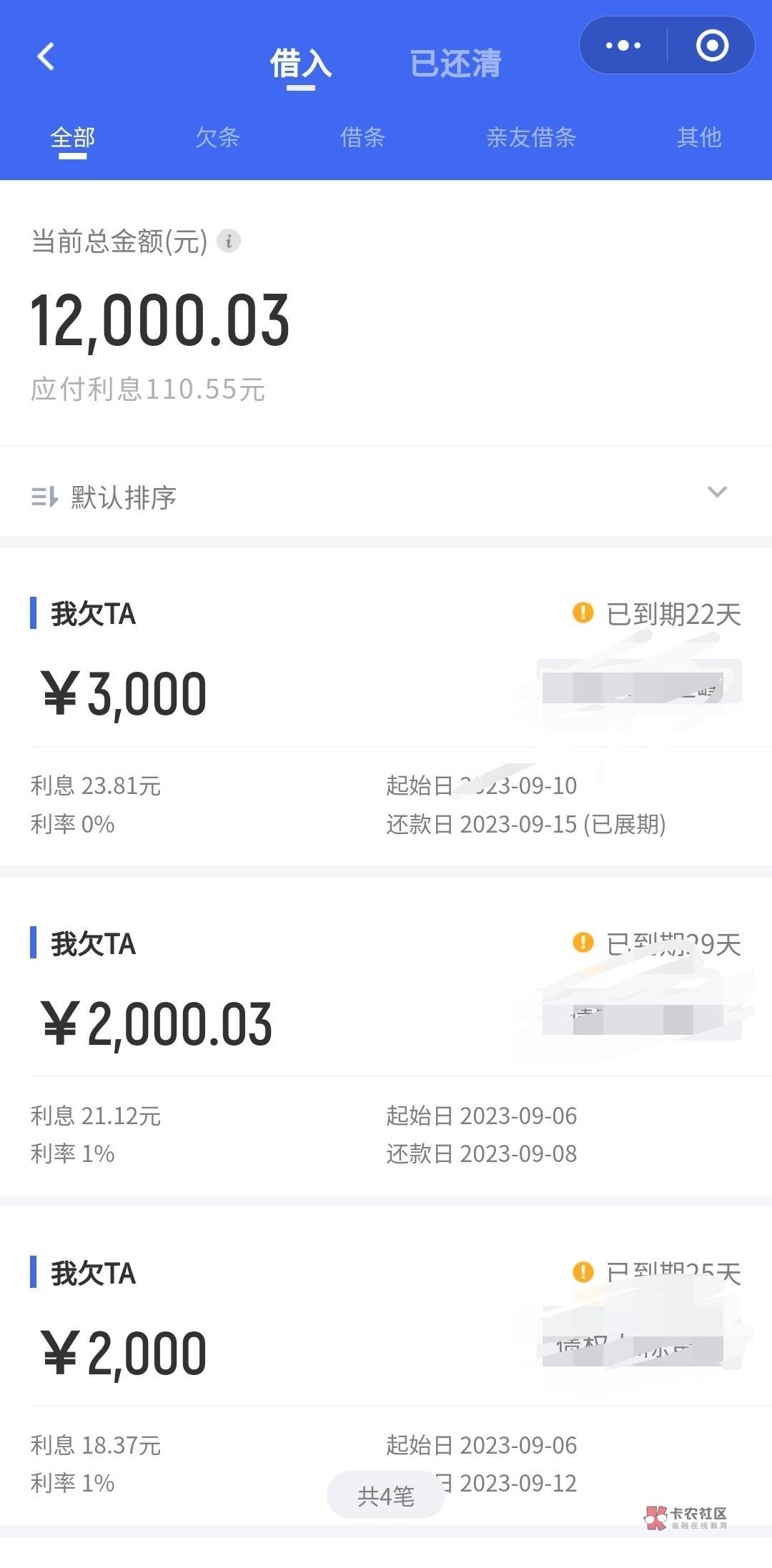View the 其他 category
Screen dimensions: 772x1568
(x=698, y=137)
